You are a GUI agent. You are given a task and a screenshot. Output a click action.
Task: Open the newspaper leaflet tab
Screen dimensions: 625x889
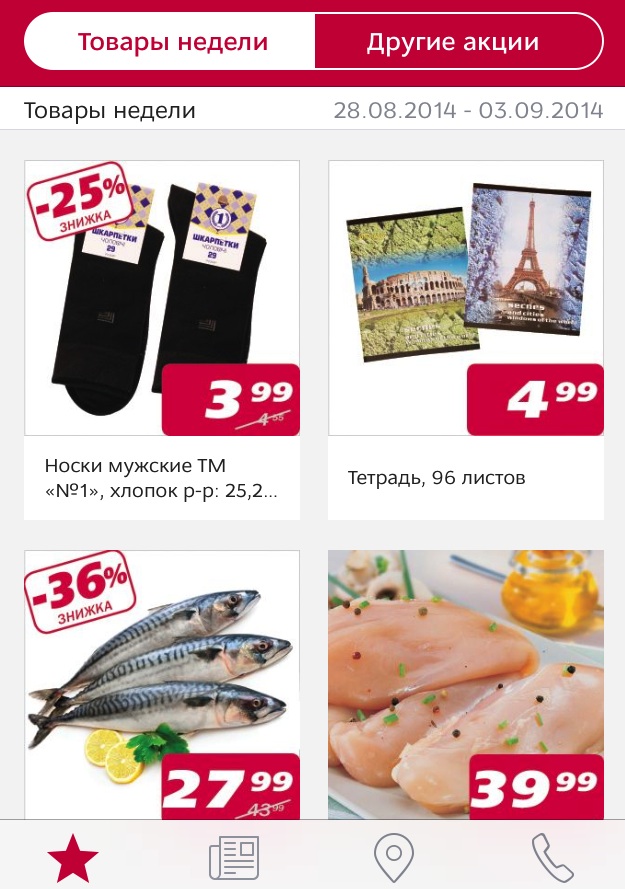(233, 857)
